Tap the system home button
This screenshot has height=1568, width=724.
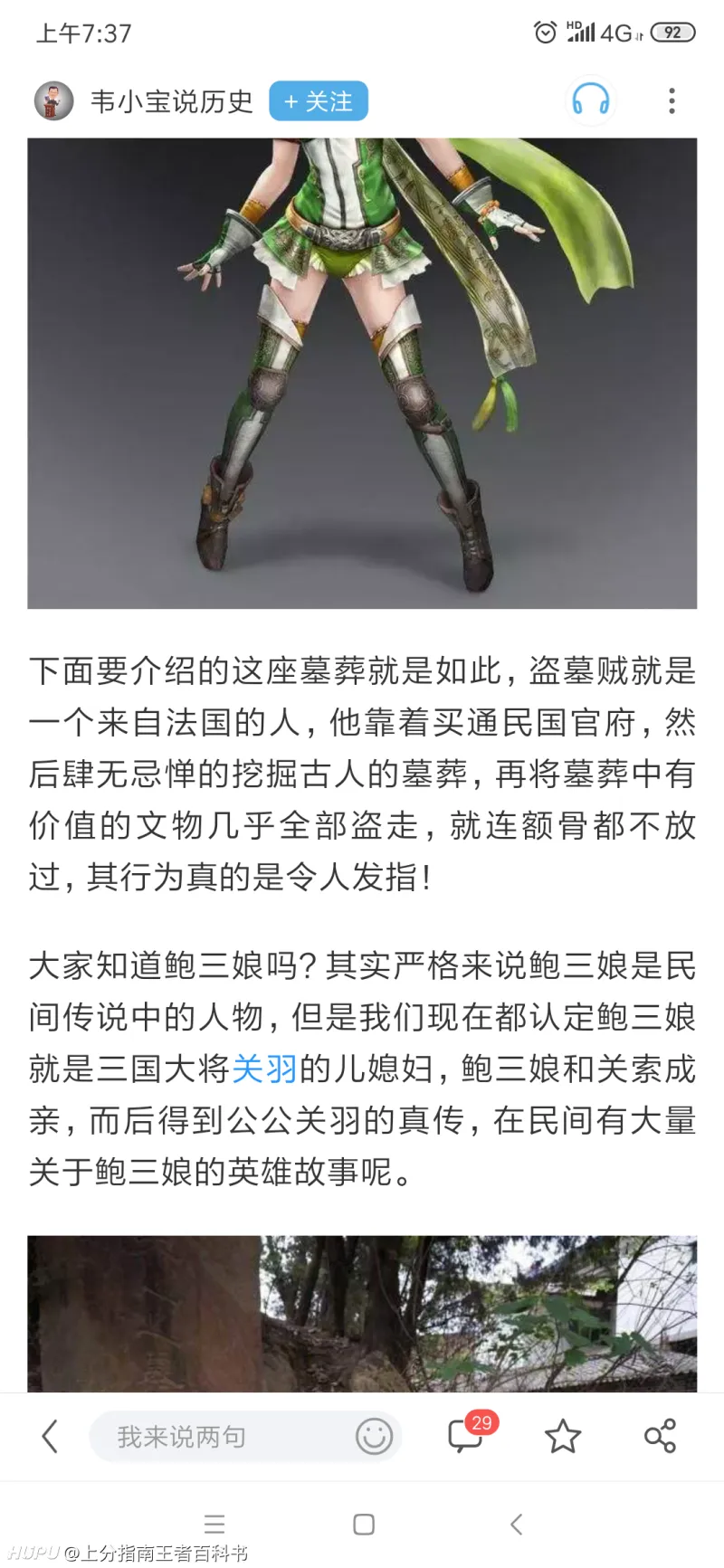pyautogui.click(x=364, y=1525)
